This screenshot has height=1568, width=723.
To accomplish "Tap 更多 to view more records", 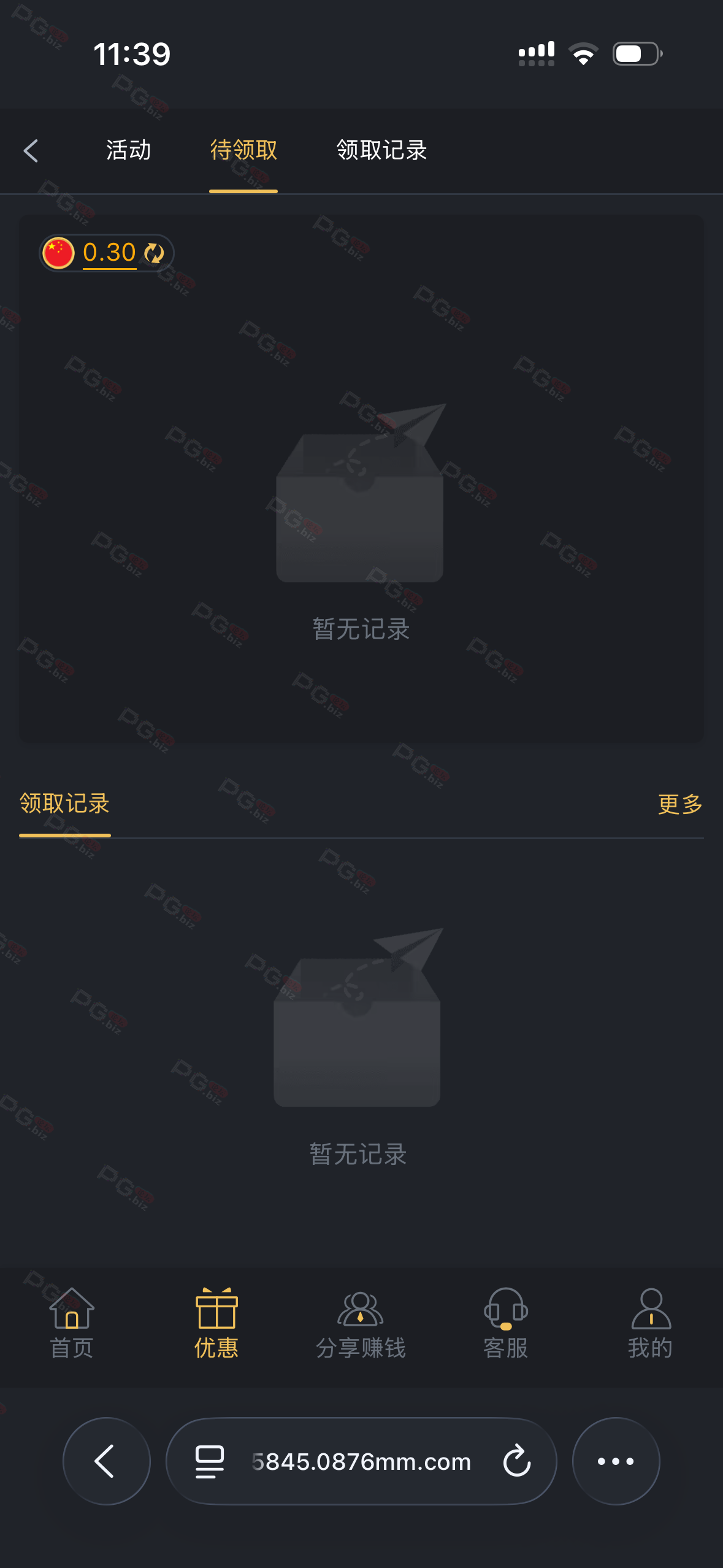I will 679,804.
